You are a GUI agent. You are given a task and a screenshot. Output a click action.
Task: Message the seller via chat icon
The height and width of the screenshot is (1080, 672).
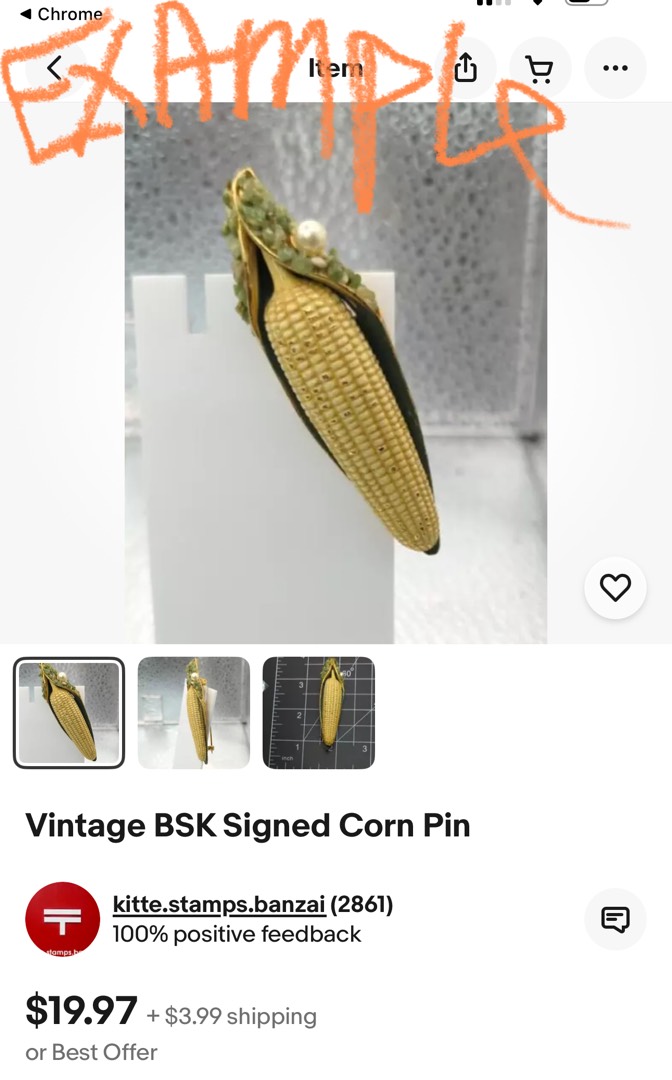[x=615, y=919]
